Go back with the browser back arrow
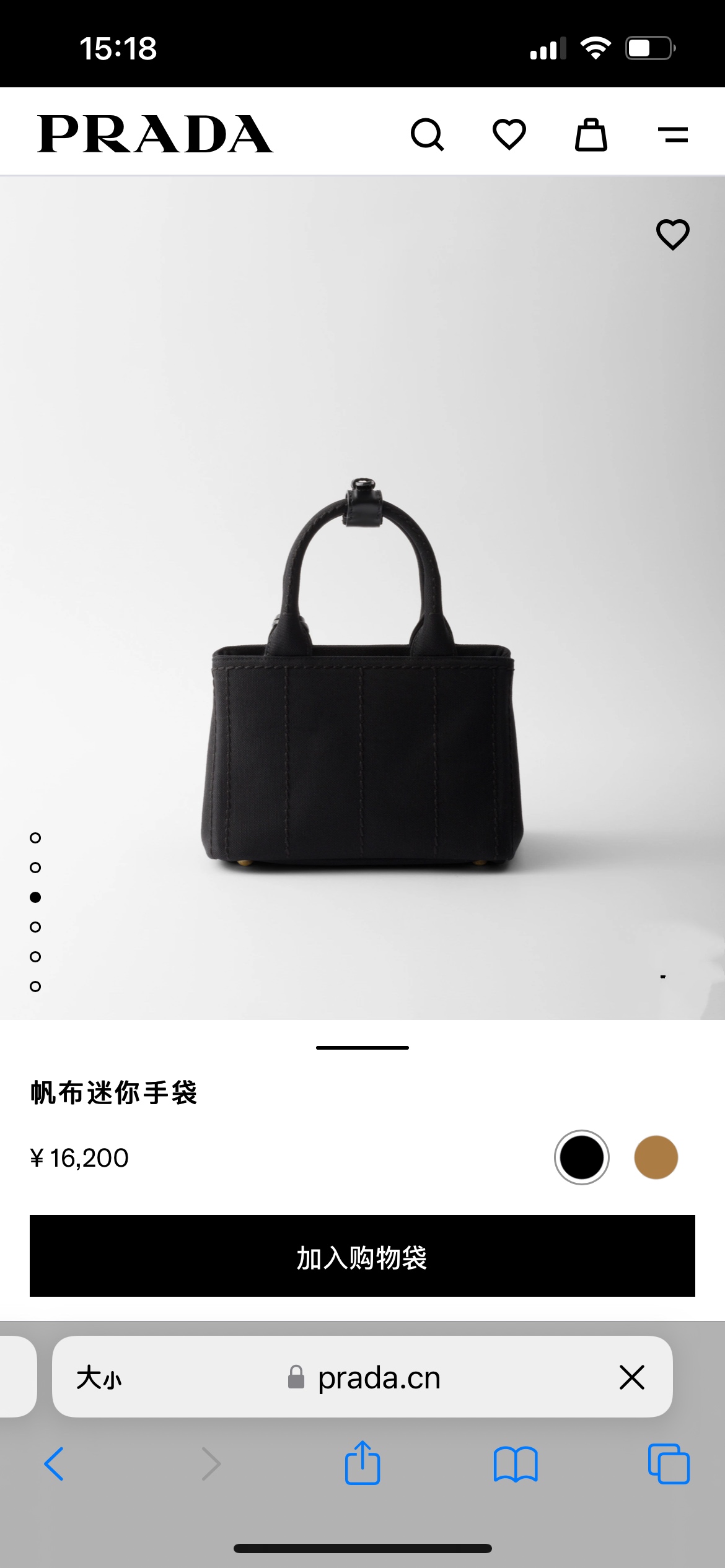 (54, 1464)
